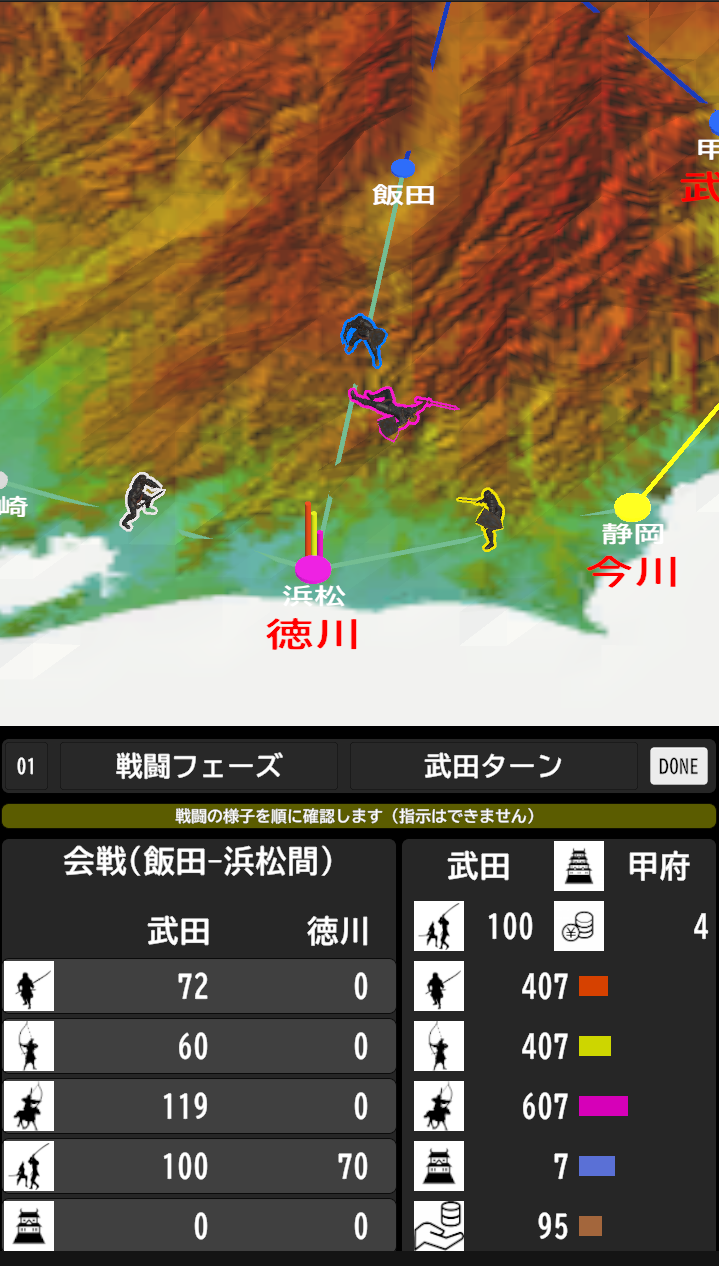Select the Shizuoka castle node on map

pyautogui.click(x=632, y=507)
